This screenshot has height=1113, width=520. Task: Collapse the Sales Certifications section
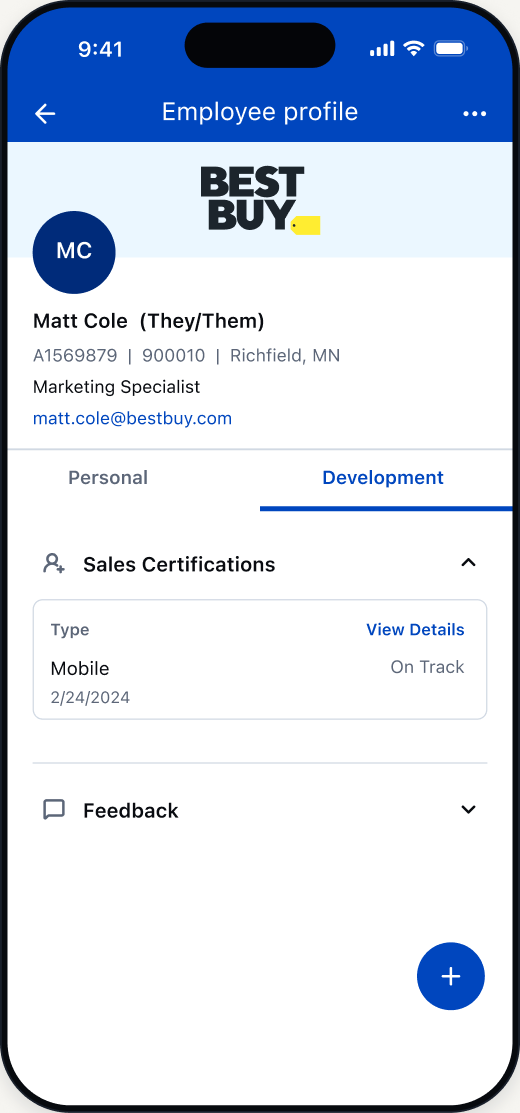coord(468,564)
